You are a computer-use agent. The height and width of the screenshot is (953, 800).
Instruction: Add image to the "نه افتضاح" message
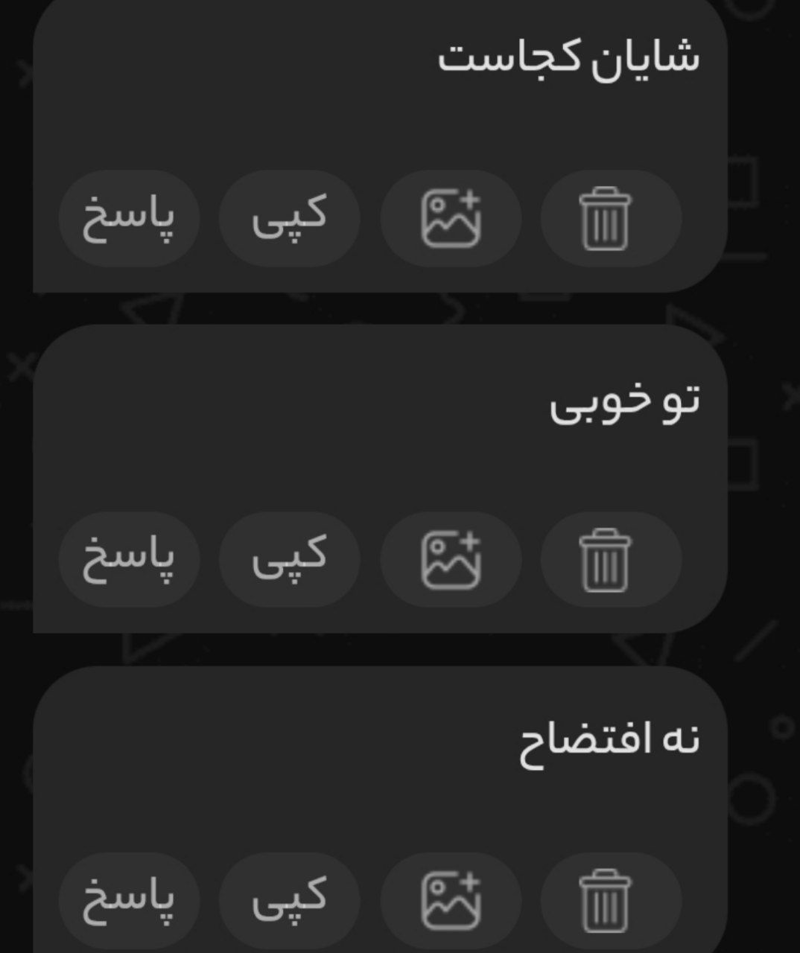451,901
